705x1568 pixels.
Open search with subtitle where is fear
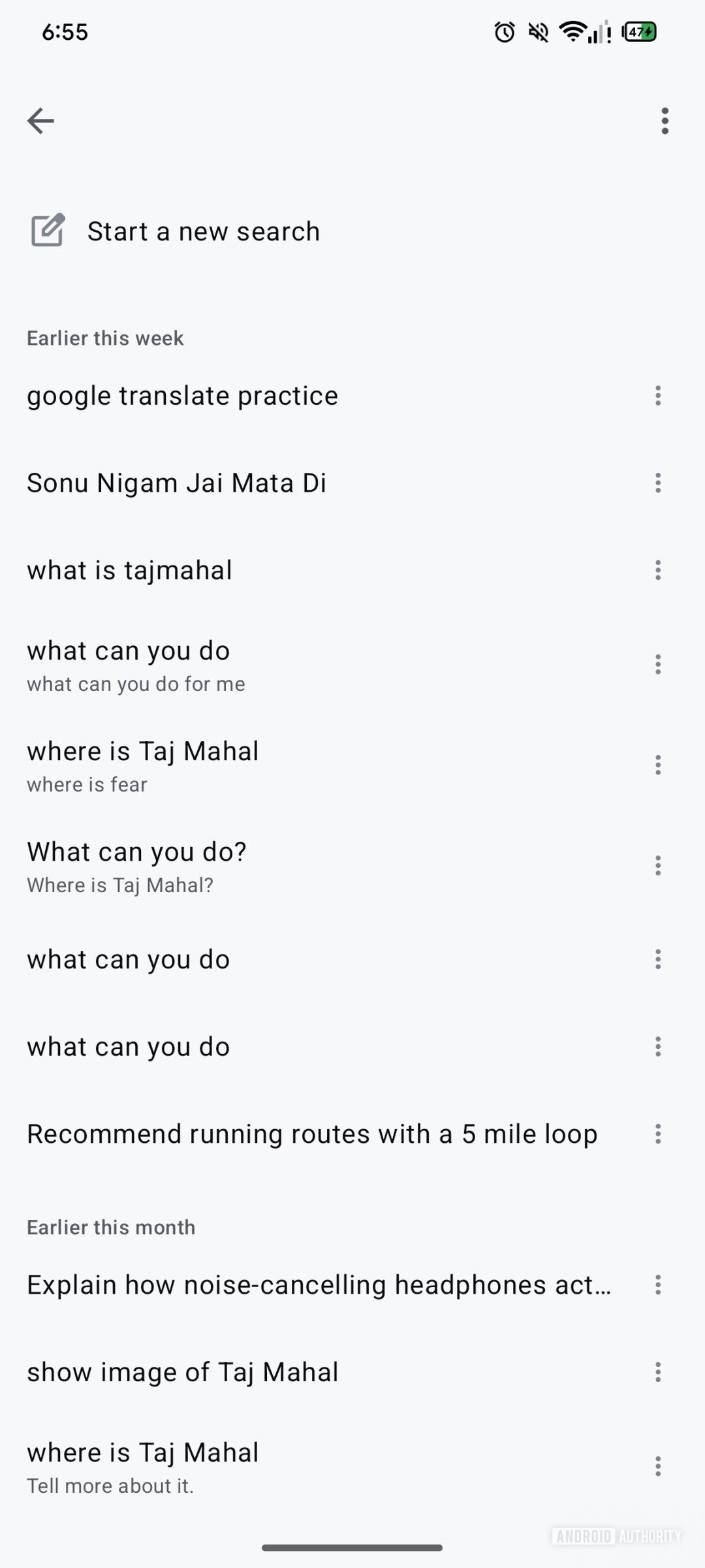(x=142, y=765)
